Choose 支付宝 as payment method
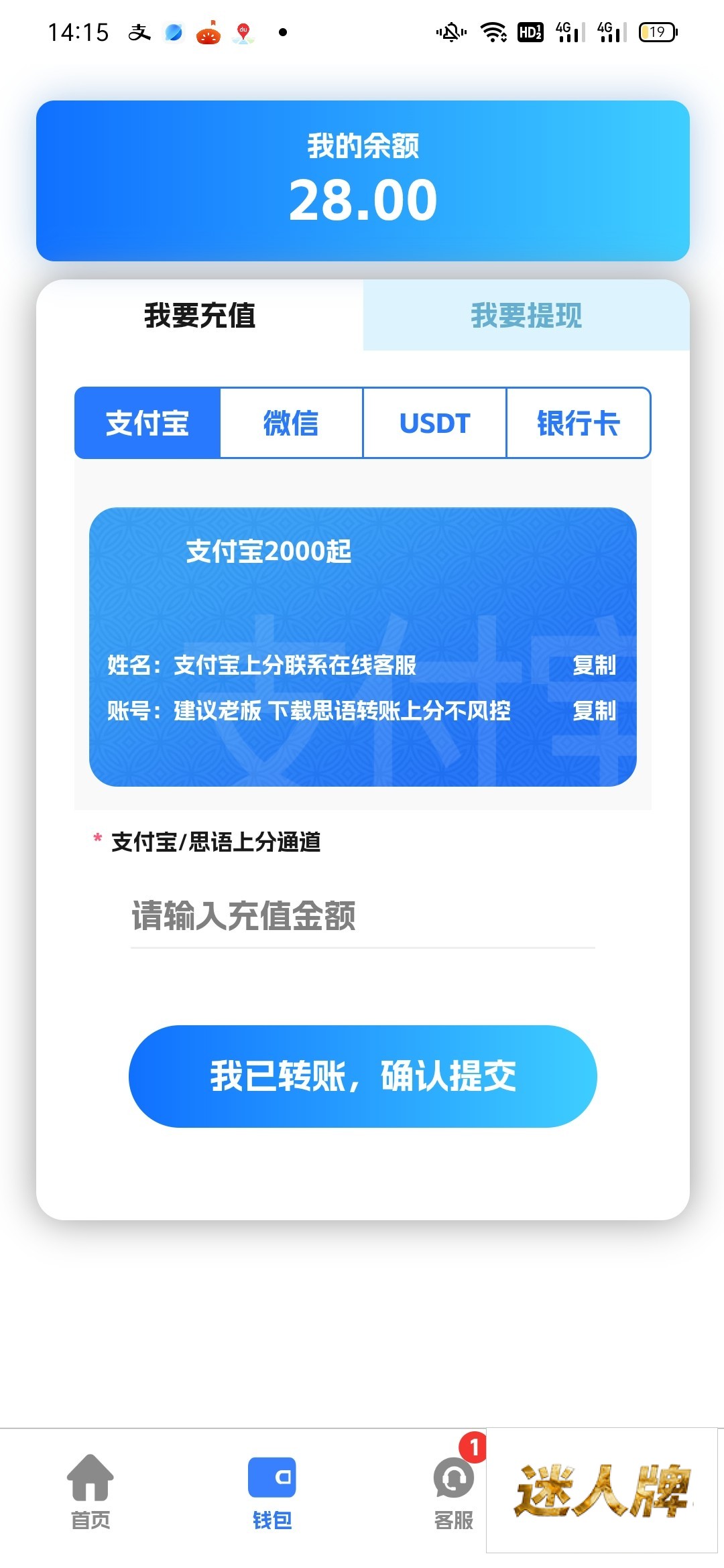Viewport: 724px width, 1568px height. pos(147,423)
